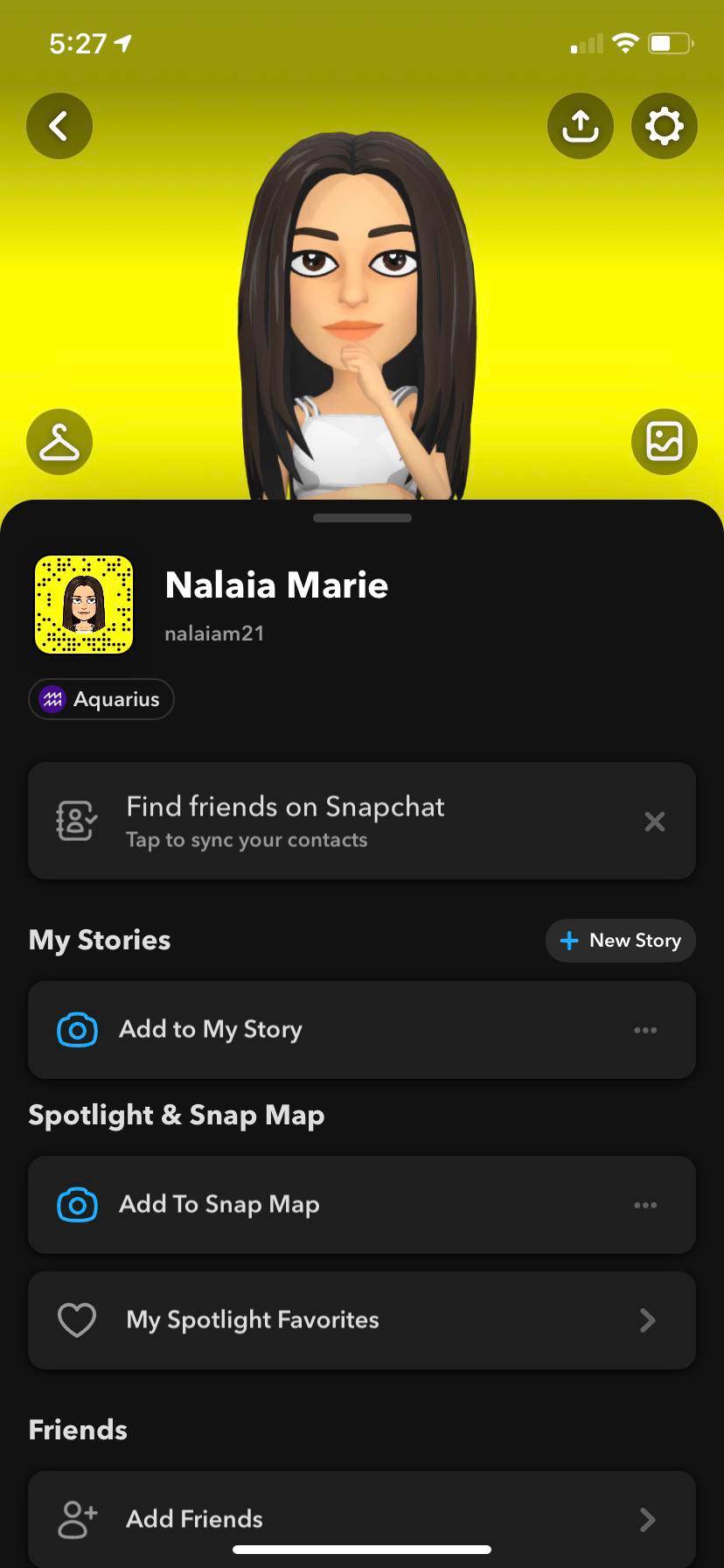Tap the share profile icon

tap(580, 125)
